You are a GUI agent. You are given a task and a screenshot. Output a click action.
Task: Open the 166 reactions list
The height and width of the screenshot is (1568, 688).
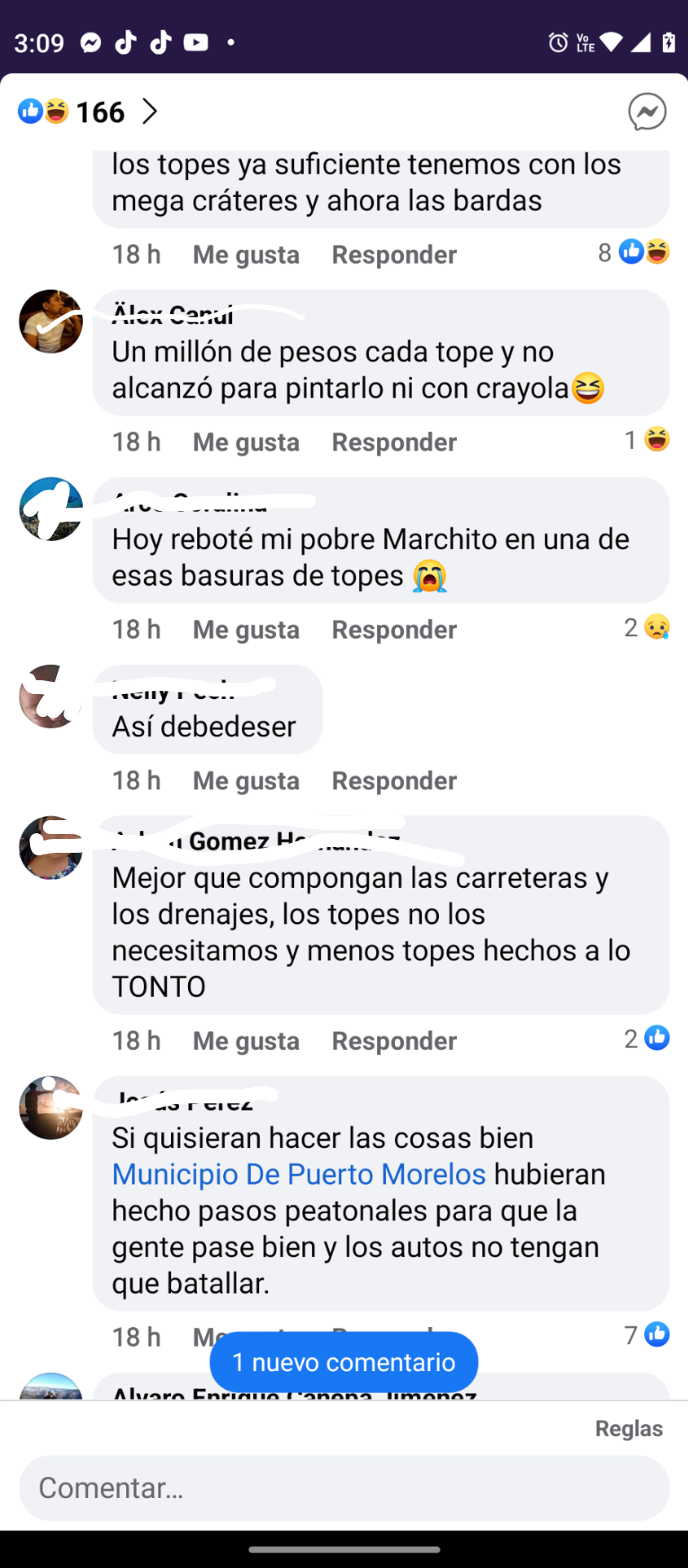click(88, 111)
